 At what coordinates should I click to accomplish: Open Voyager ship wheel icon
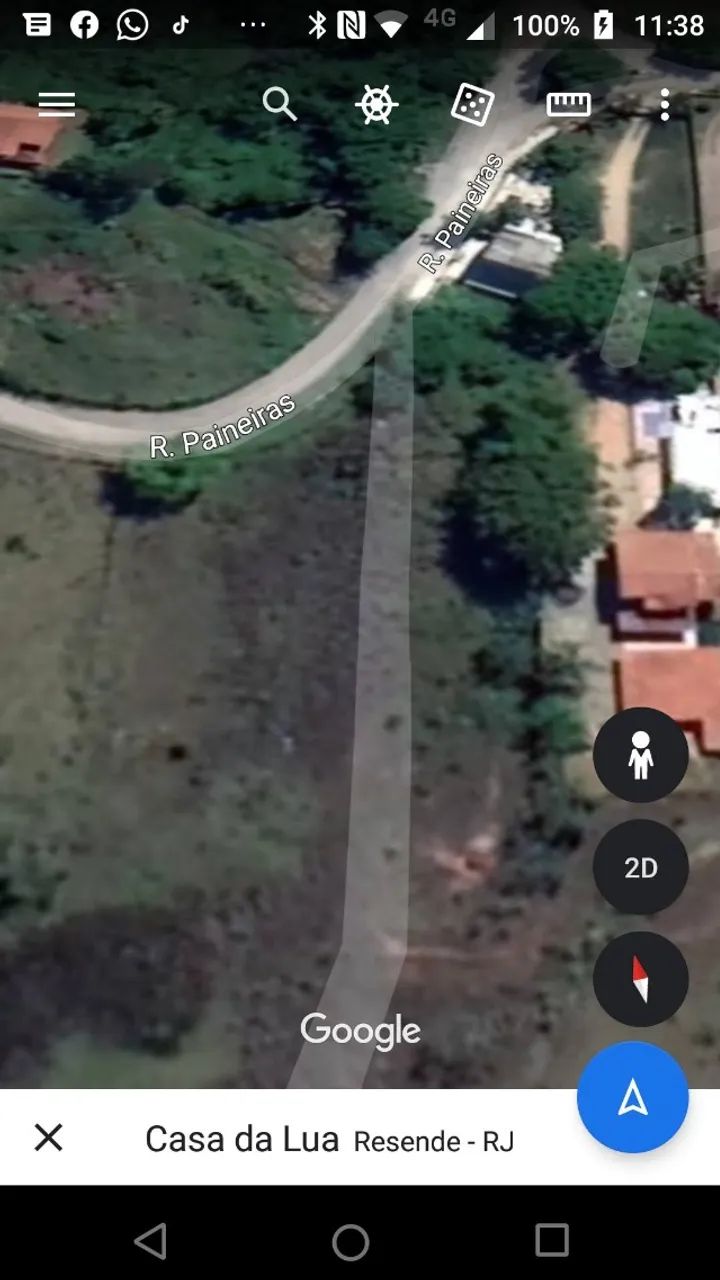[x=377, y=104]
